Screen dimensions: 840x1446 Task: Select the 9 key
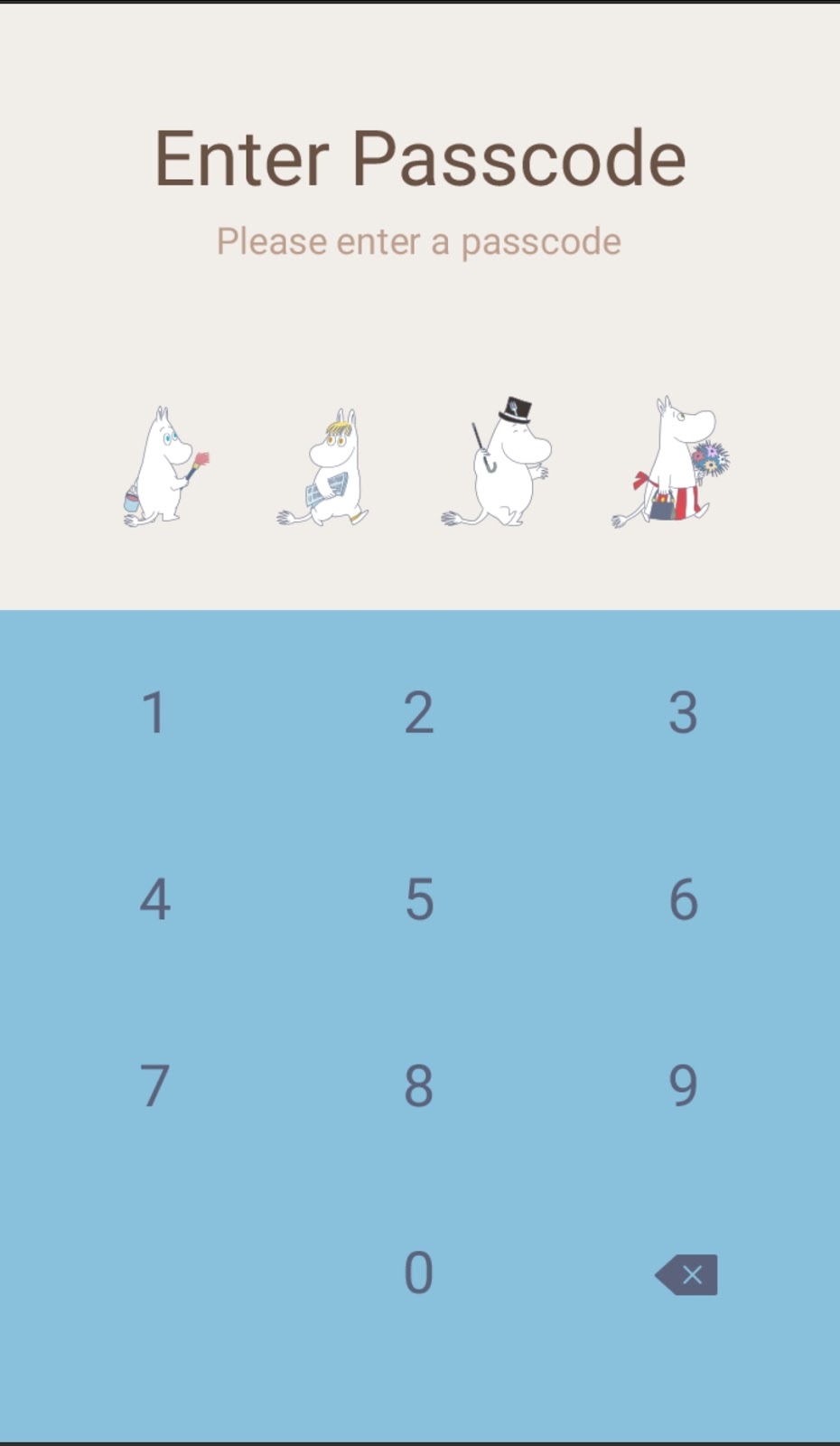pos(683,1085)
